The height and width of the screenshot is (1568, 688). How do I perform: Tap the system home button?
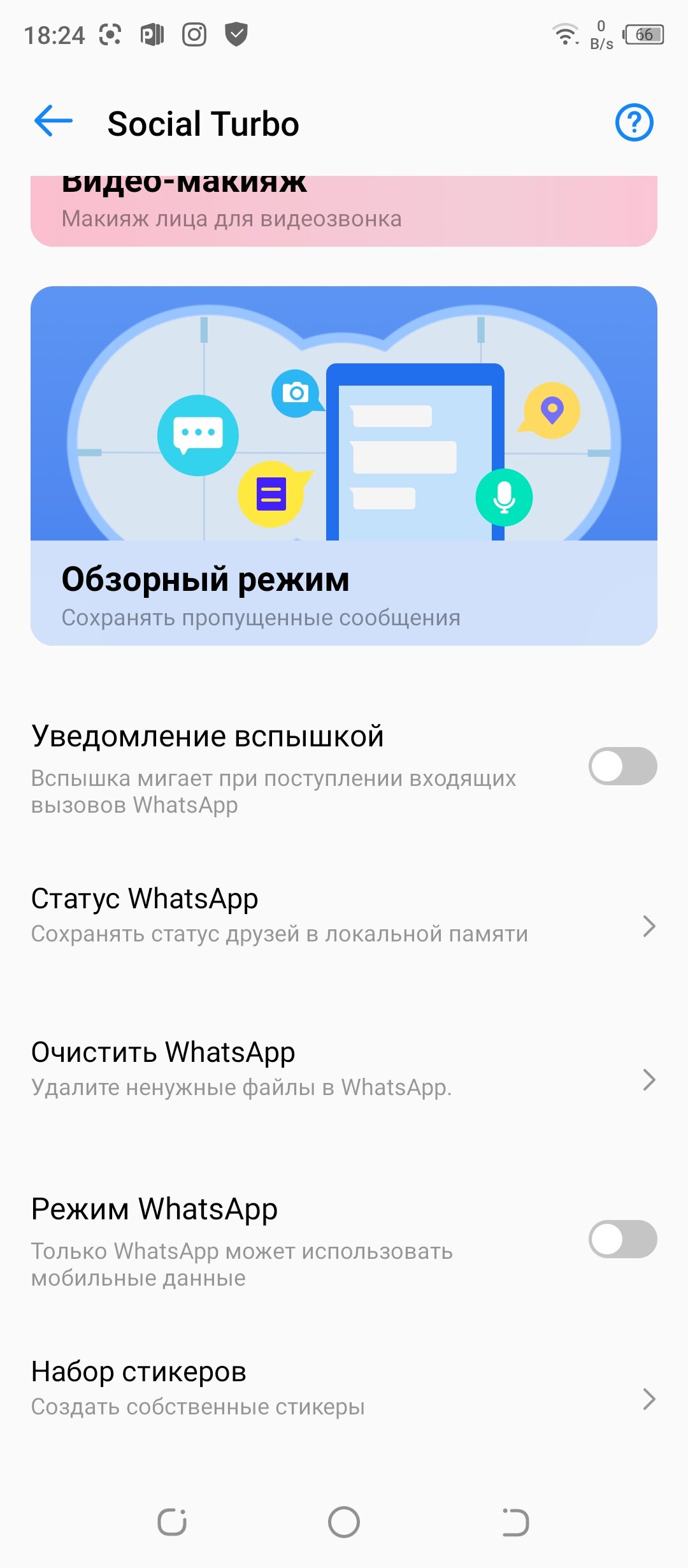click(344, 1522)
